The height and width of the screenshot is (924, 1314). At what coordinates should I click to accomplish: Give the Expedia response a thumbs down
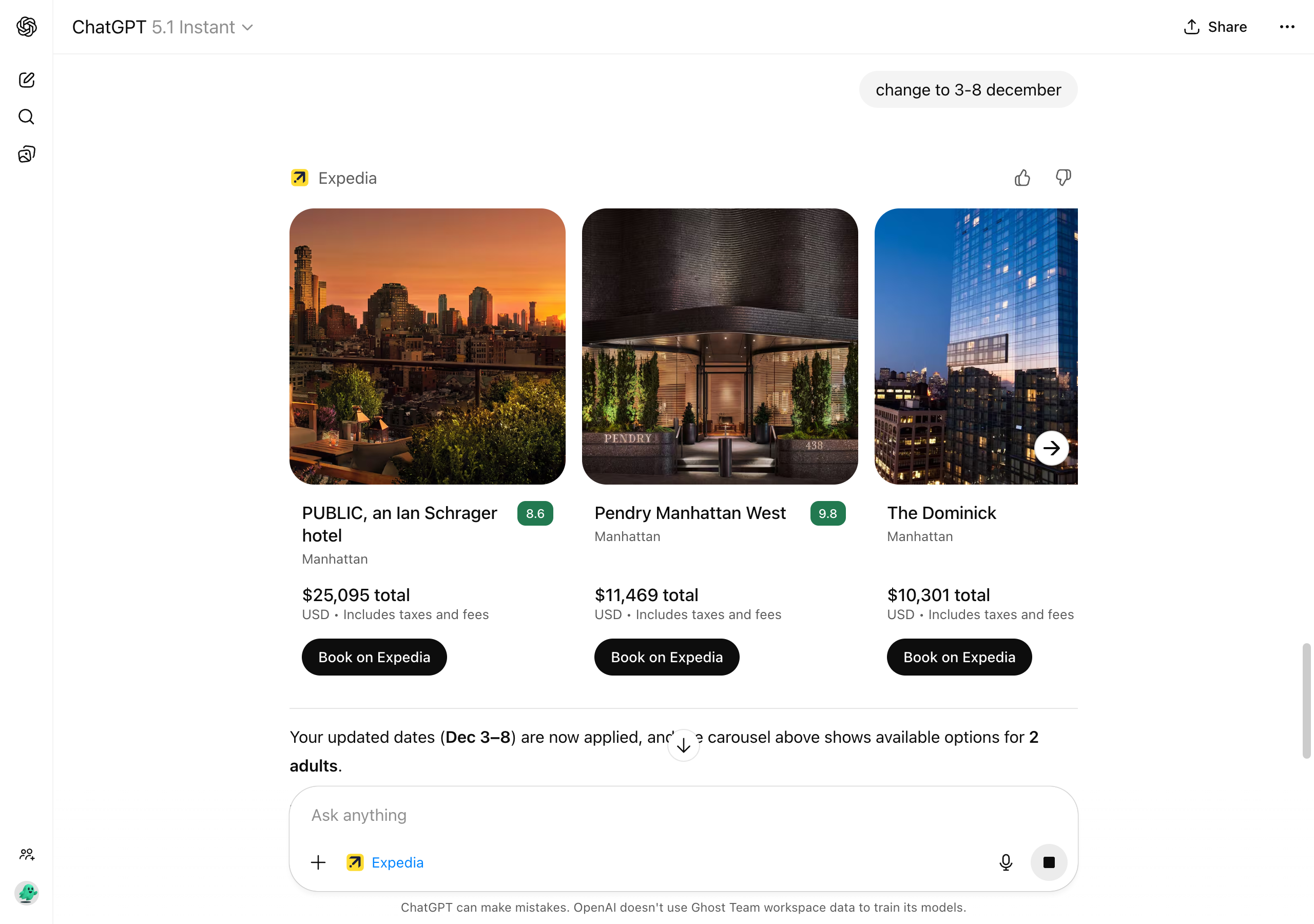pos(1063,178)
